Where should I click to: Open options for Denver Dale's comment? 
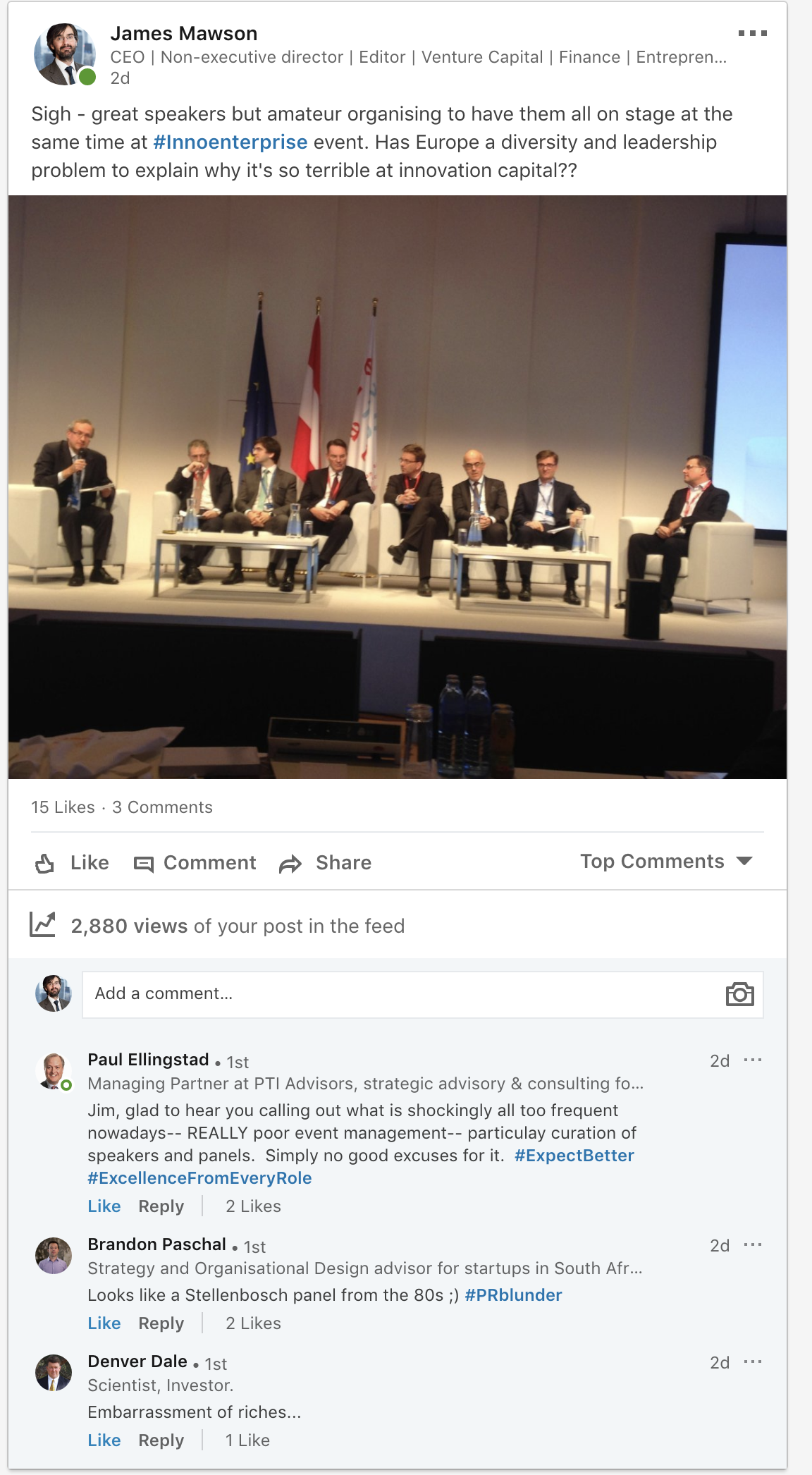coord(752,1362)
